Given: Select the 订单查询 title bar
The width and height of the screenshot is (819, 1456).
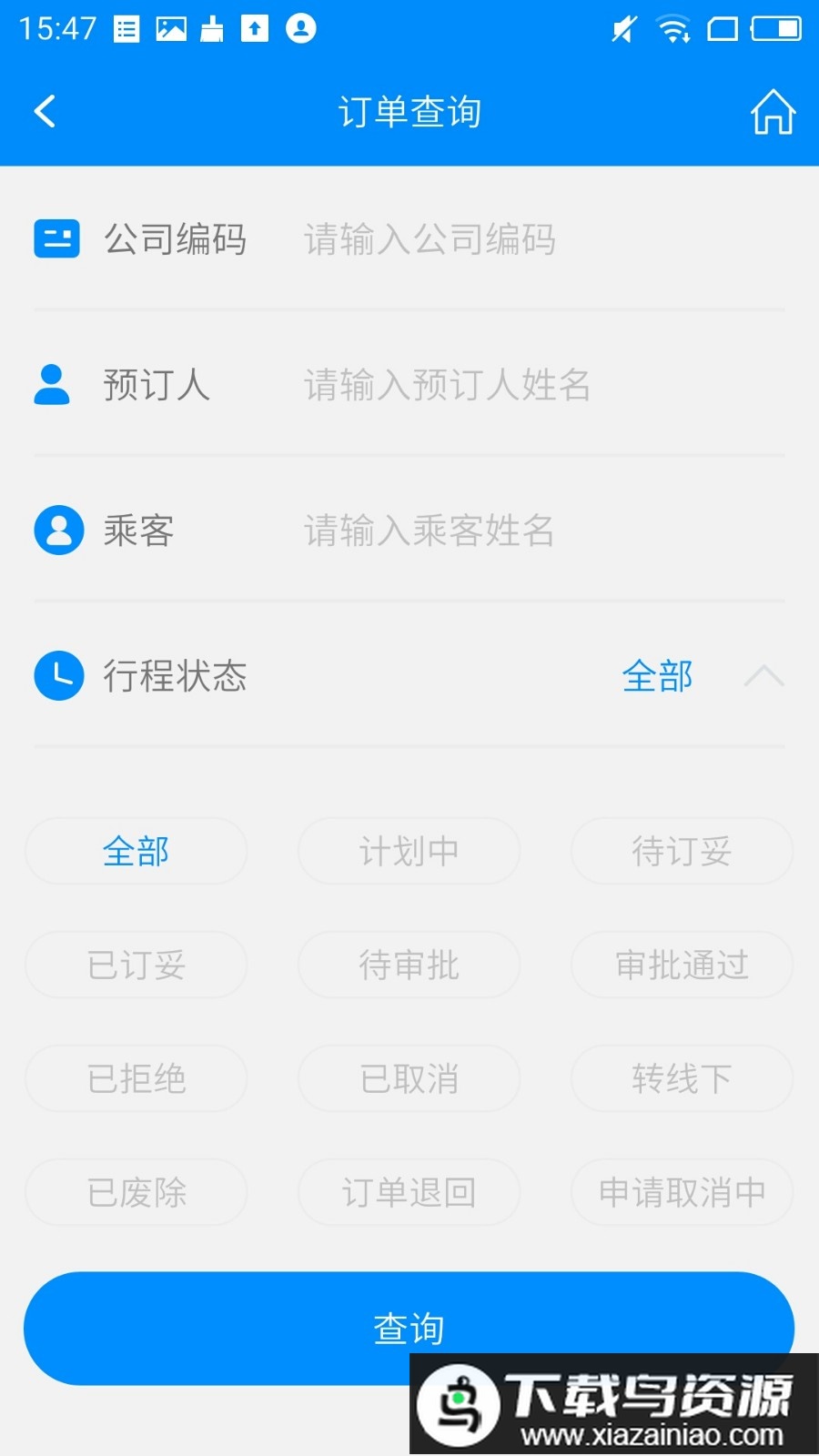Looking at the screenshot, I should coord(409,111).
